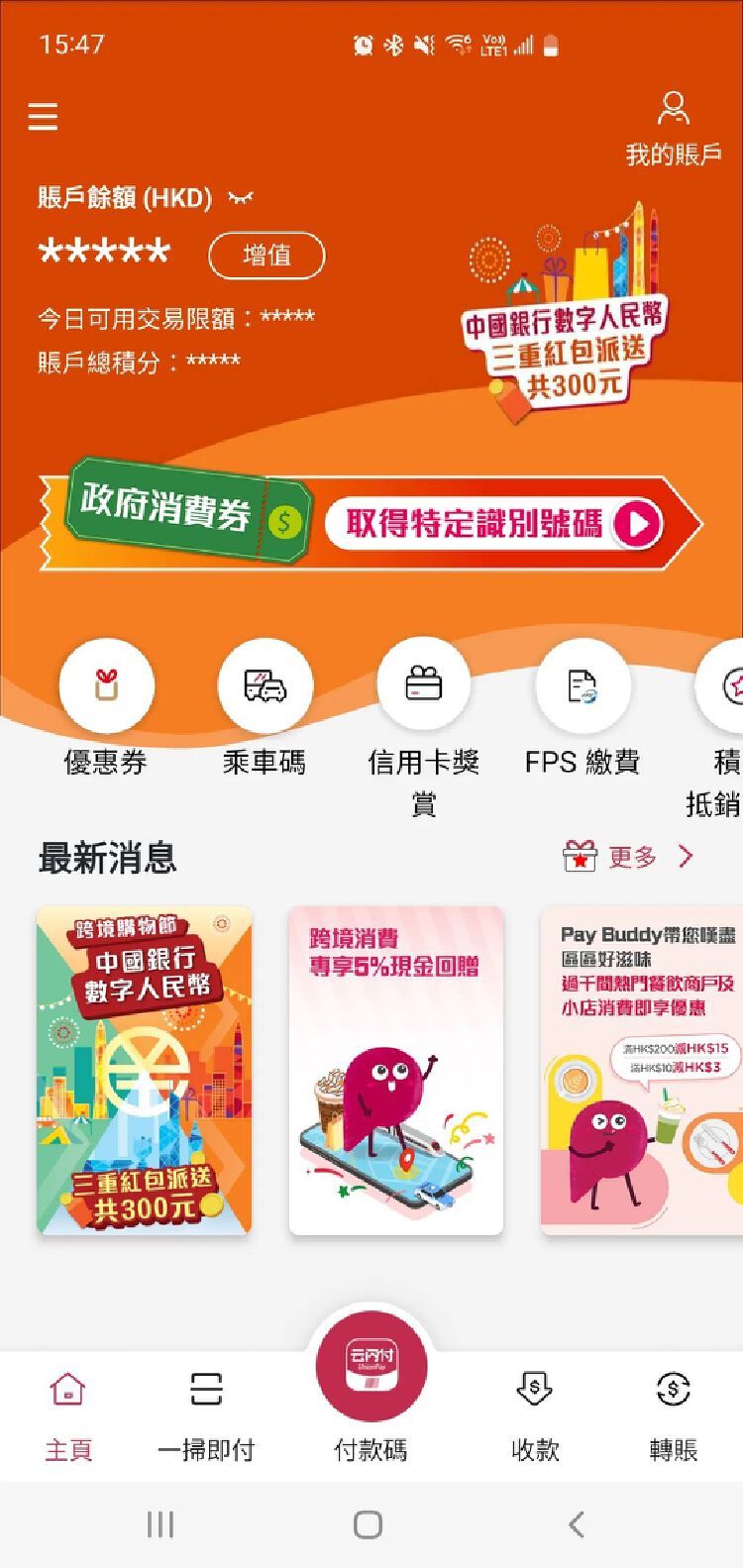This screenshot has height=1568, width=743.
Task: Open the hamburger drawer menu
Action: pos(43,117)
